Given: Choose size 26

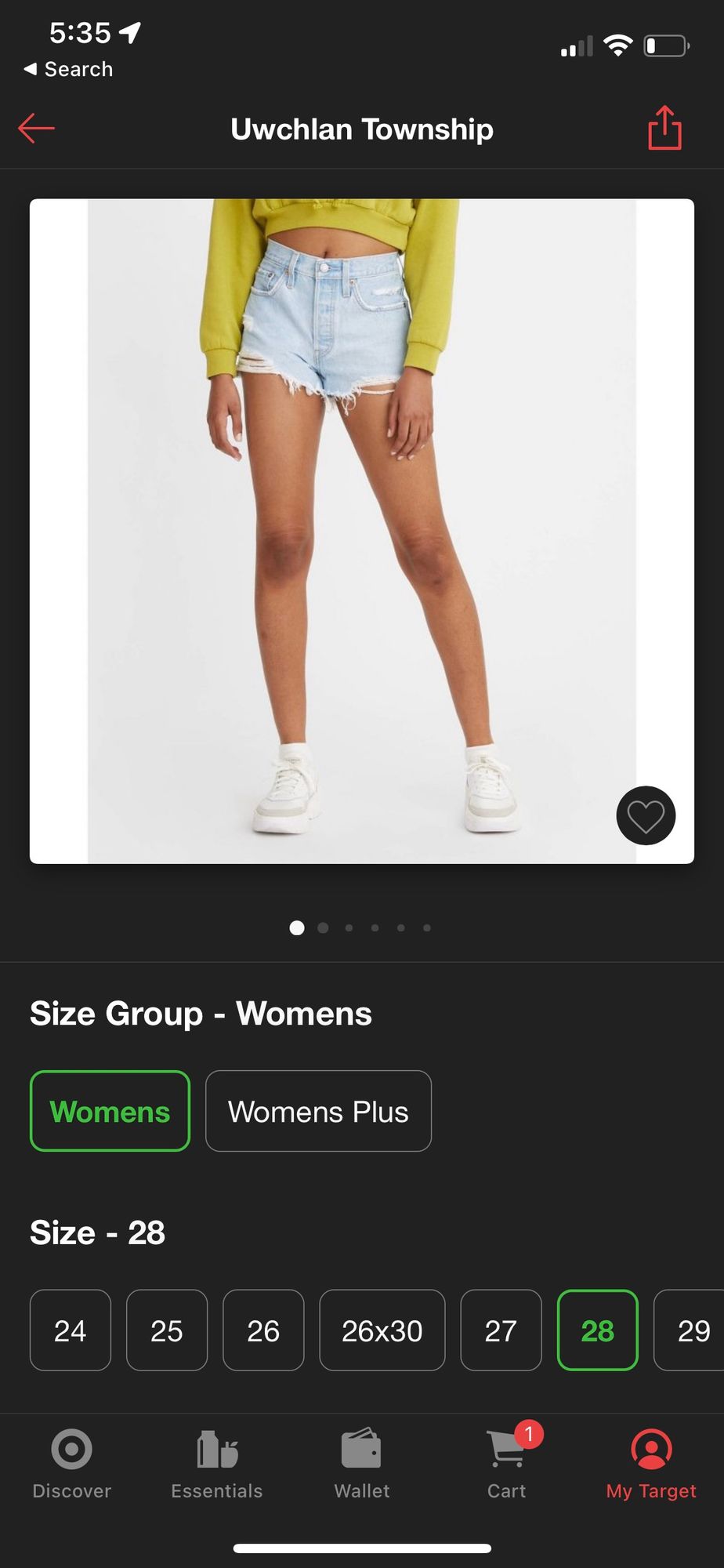Looking at the screenshot, I should [x=263, y=1330].
